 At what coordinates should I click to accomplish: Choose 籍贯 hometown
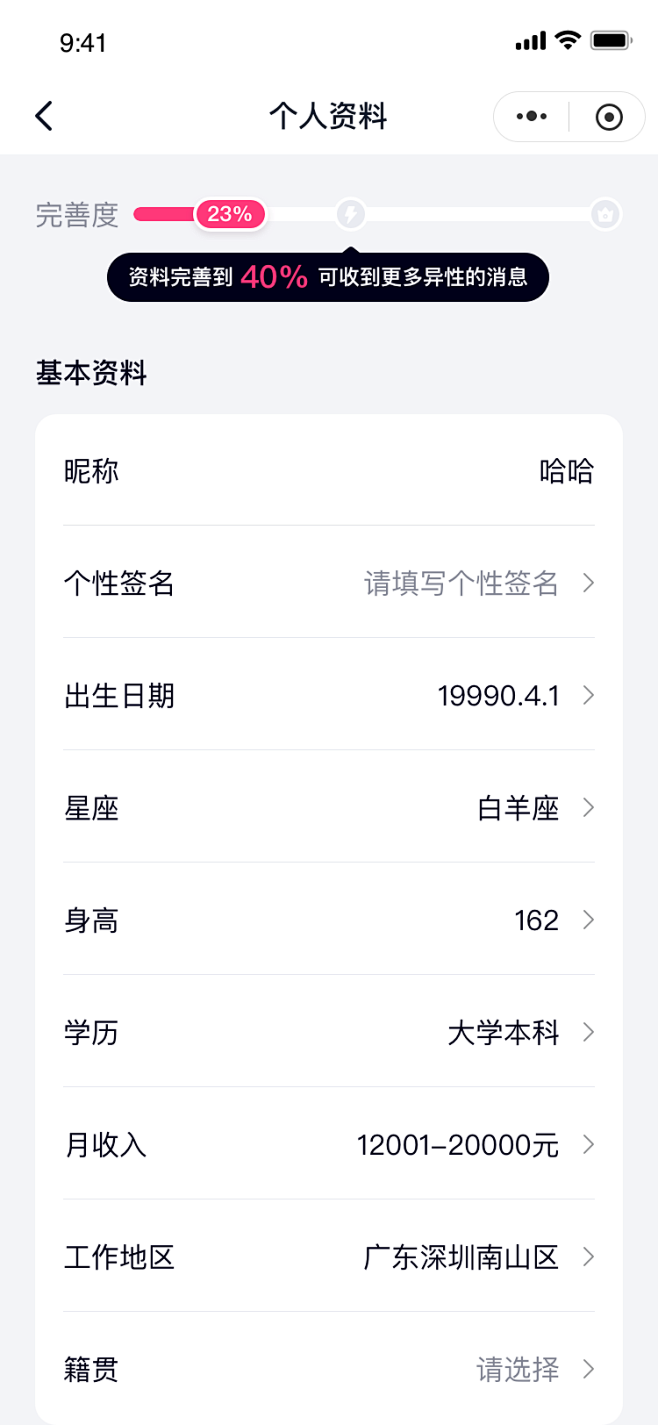329,1368
